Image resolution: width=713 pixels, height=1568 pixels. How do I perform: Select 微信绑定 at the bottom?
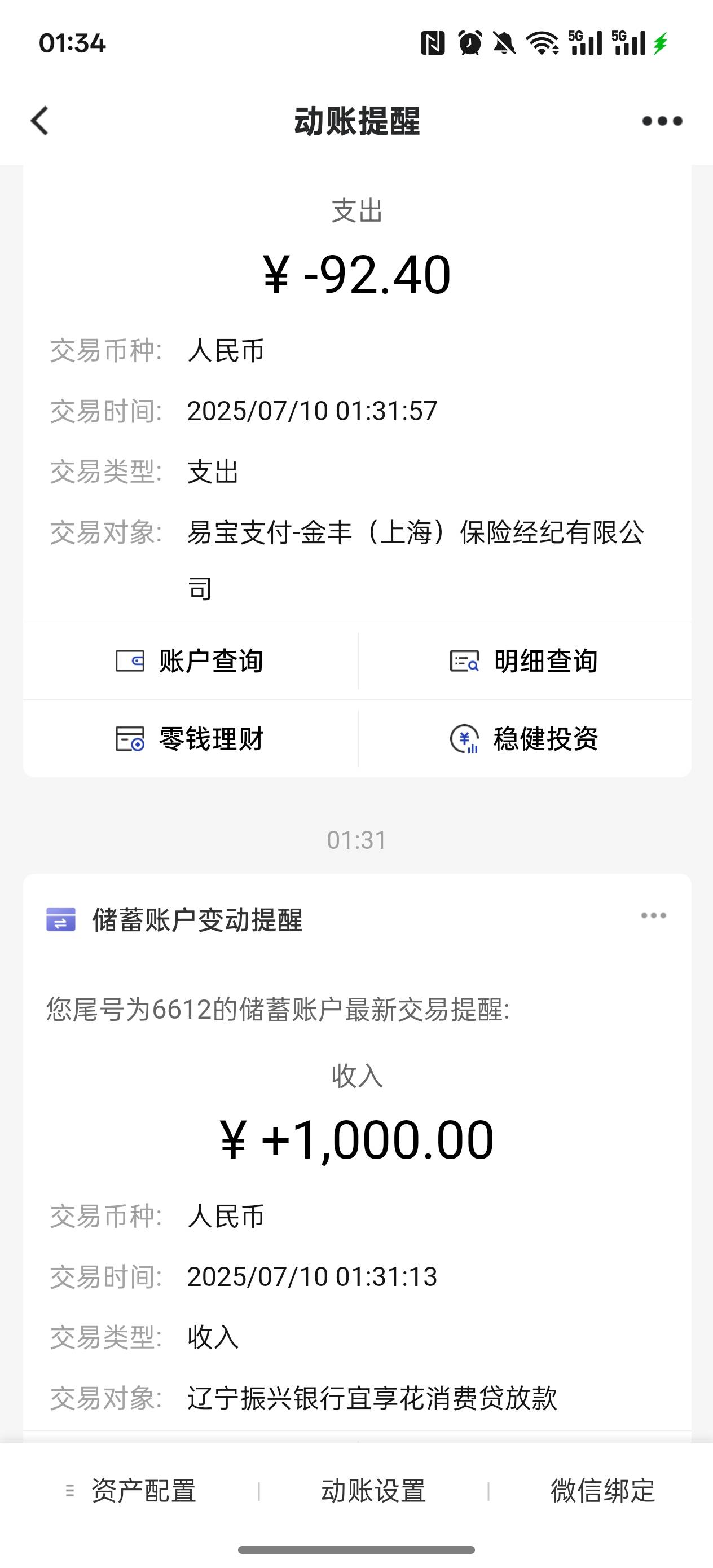pos(603,1491)
